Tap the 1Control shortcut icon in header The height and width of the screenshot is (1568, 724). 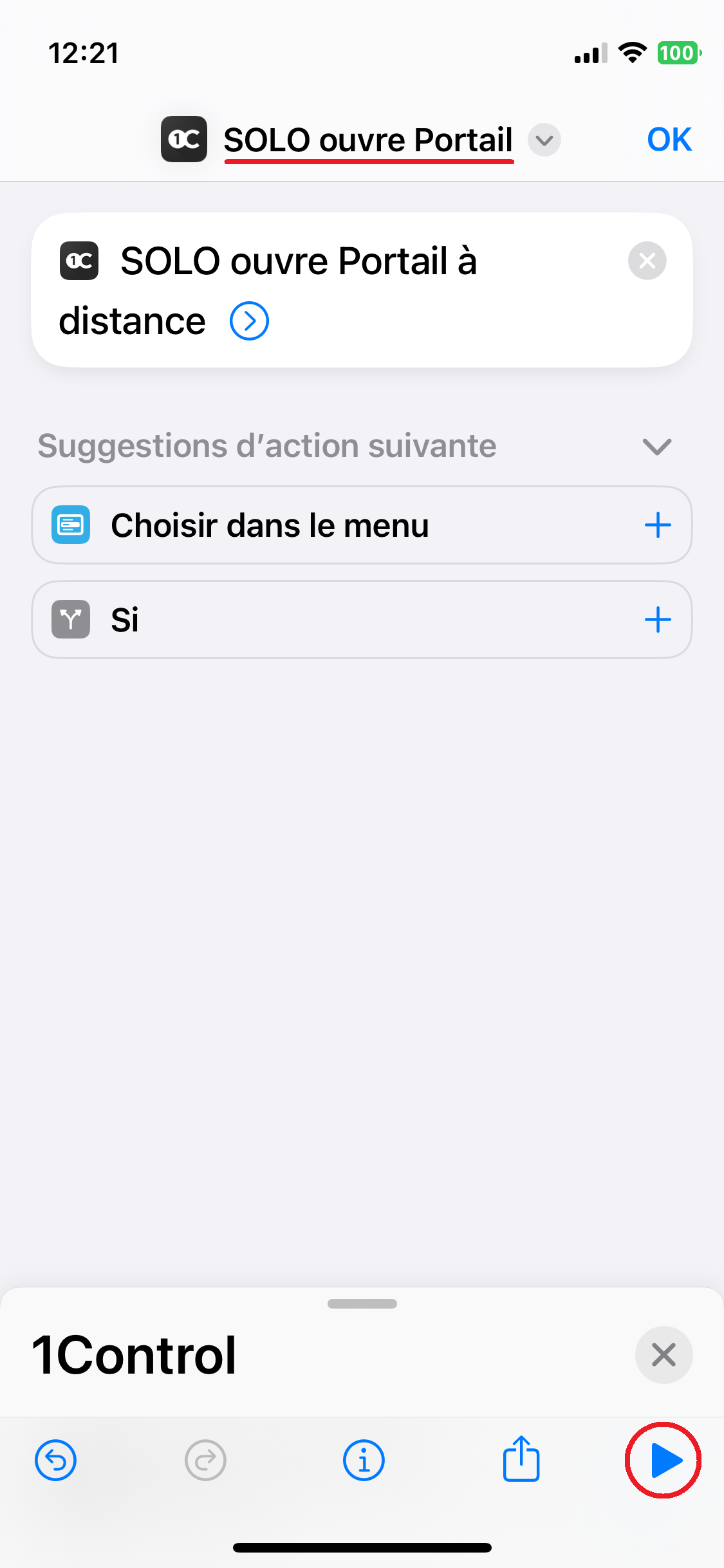click(184, 139)
